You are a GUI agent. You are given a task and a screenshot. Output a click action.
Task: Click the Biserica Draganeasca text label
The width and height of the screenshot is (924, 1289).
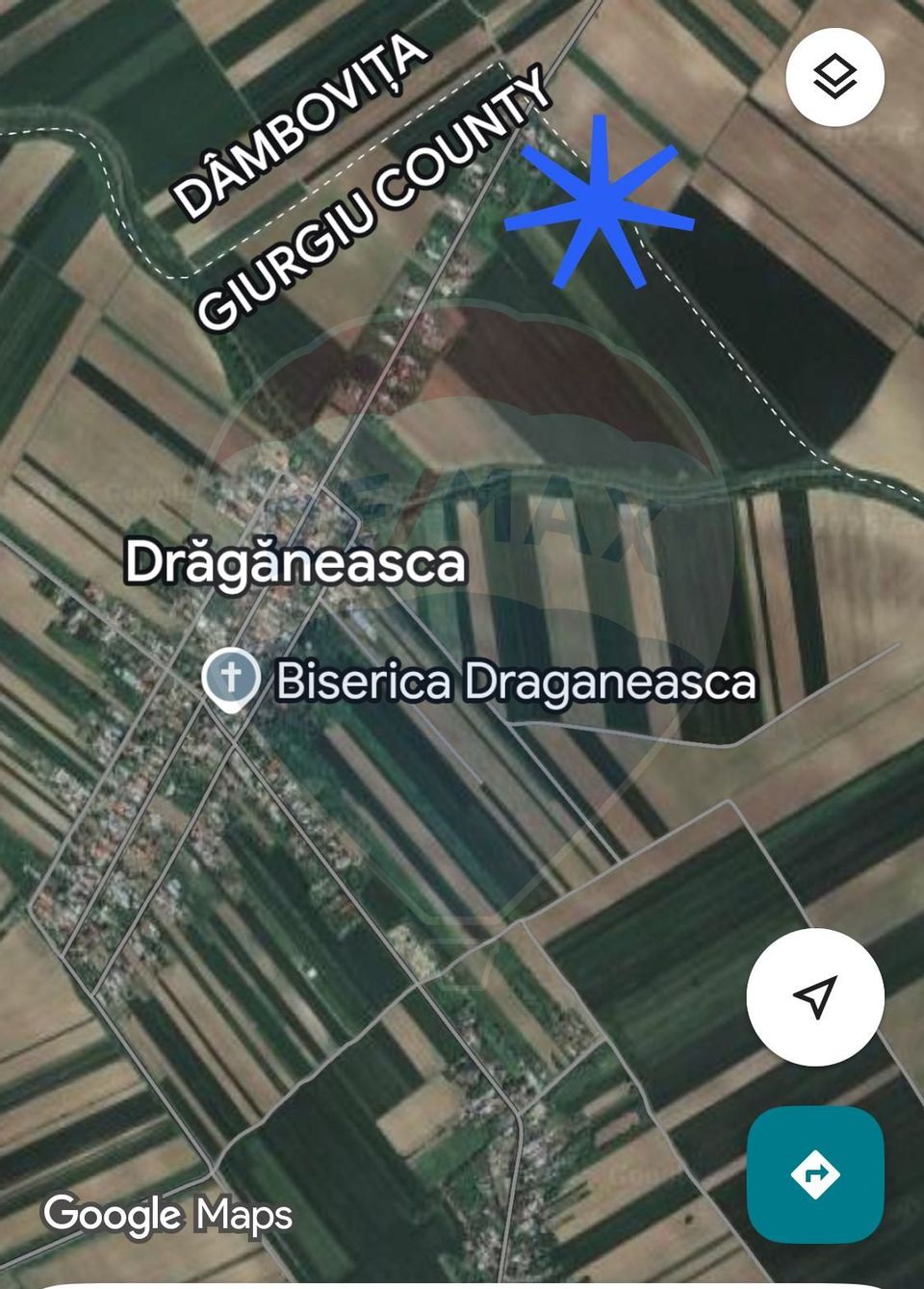(x=517, y=682)
